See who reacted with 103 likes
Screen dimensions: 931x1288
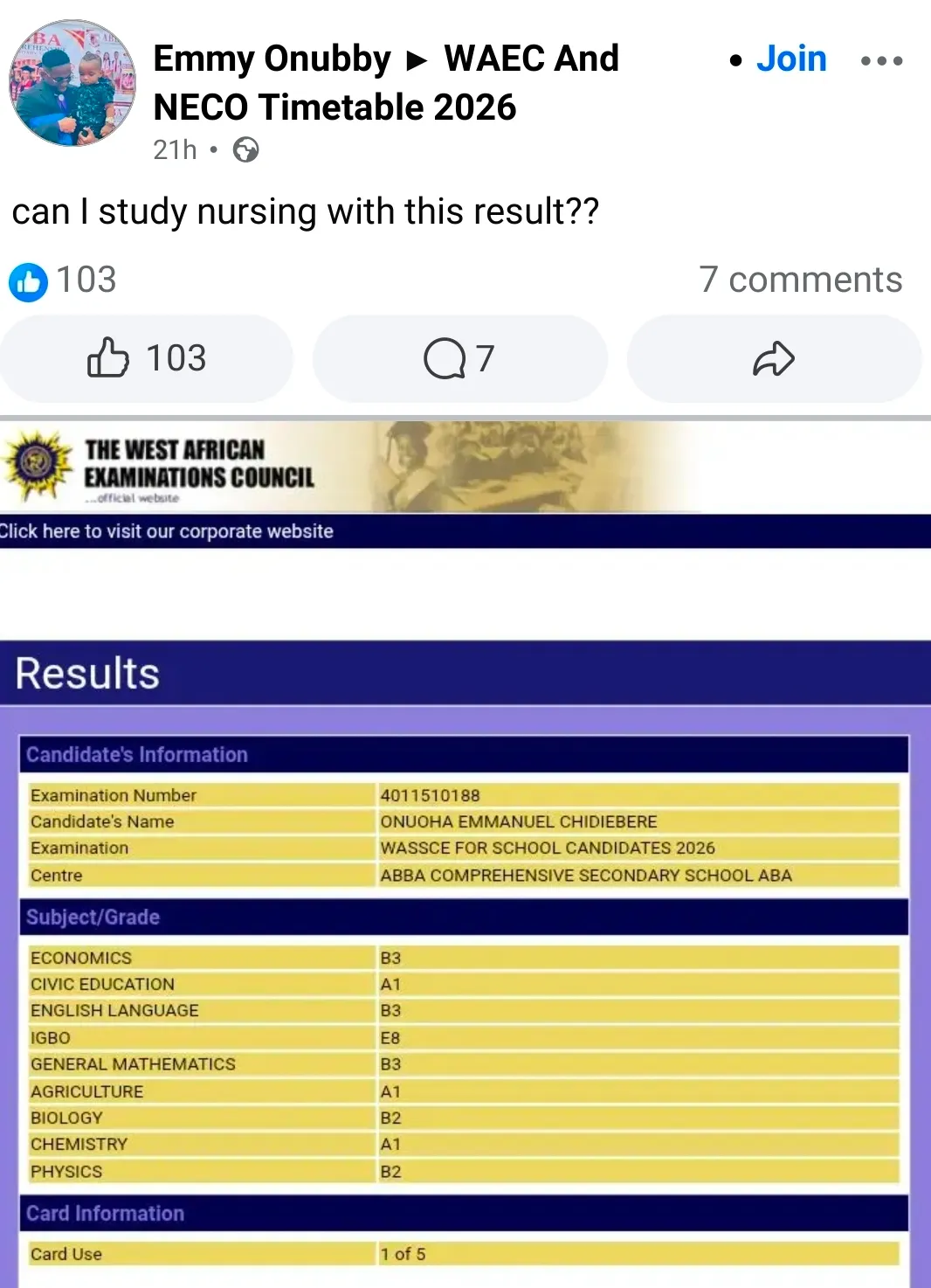pyautogui.click(x=63, y=280)
